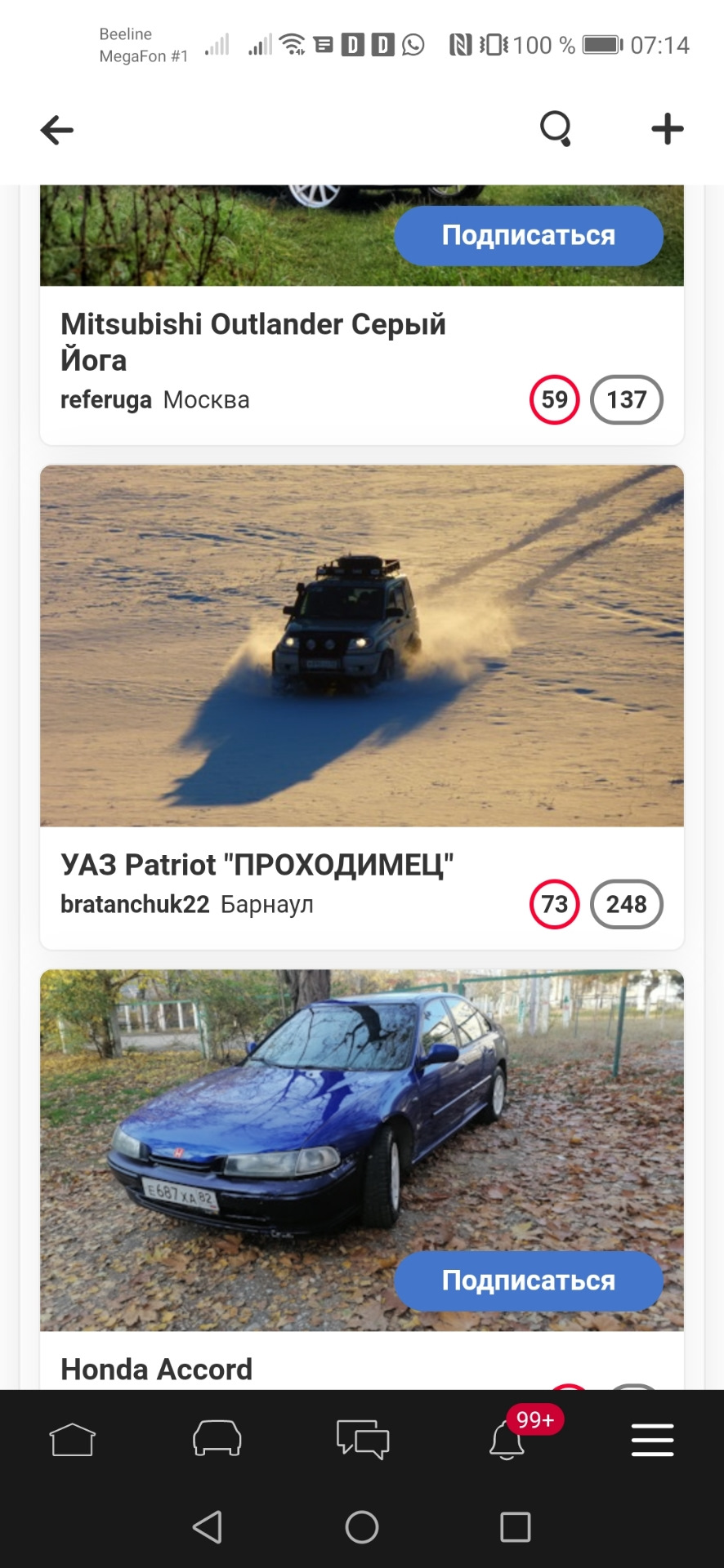
Task: Go back using the top arrow
Action: tap(57, 130)
